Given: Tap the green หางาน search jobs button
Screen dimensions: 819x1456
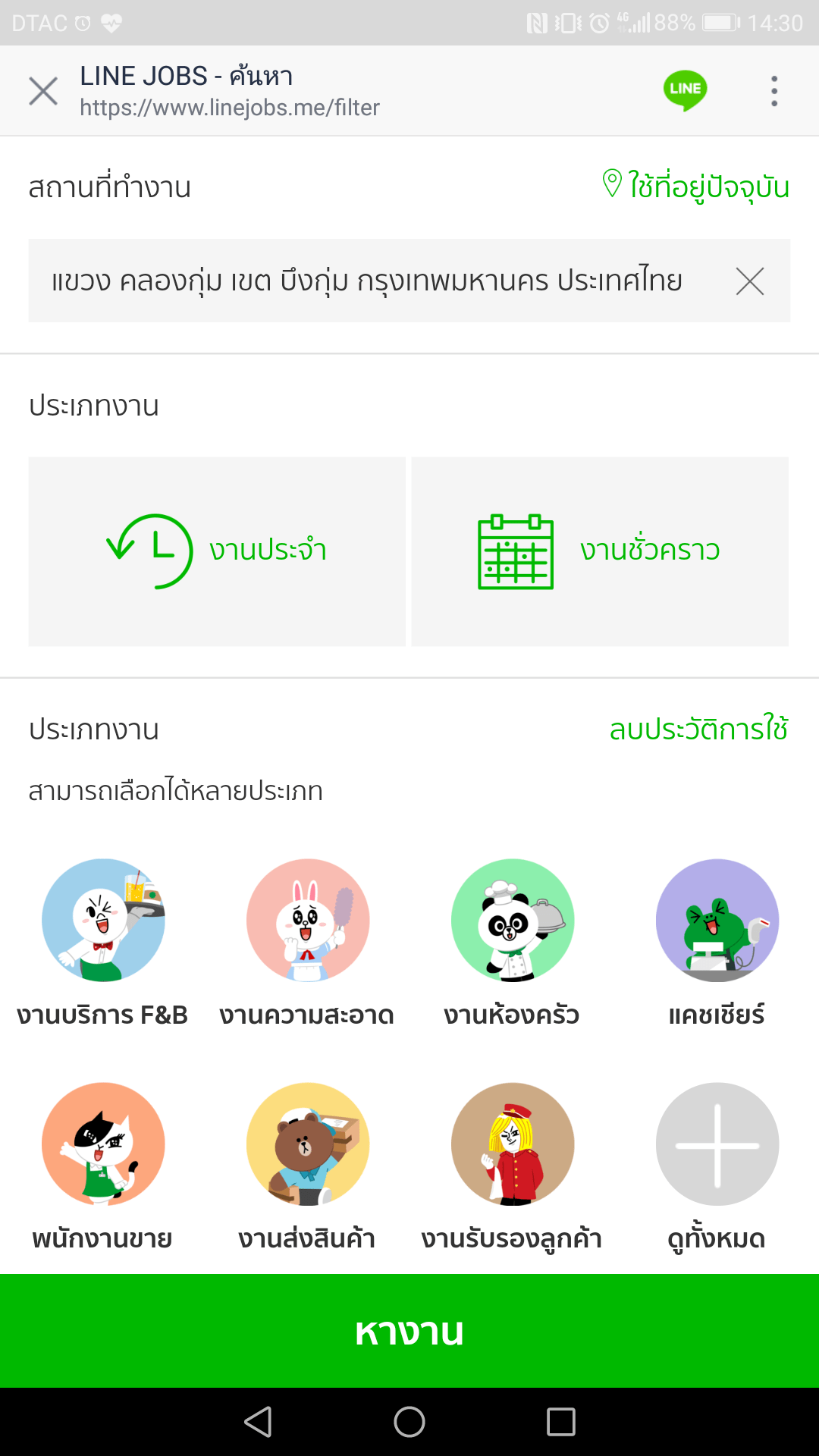Looking at the screenshot, I should 409,1331.
